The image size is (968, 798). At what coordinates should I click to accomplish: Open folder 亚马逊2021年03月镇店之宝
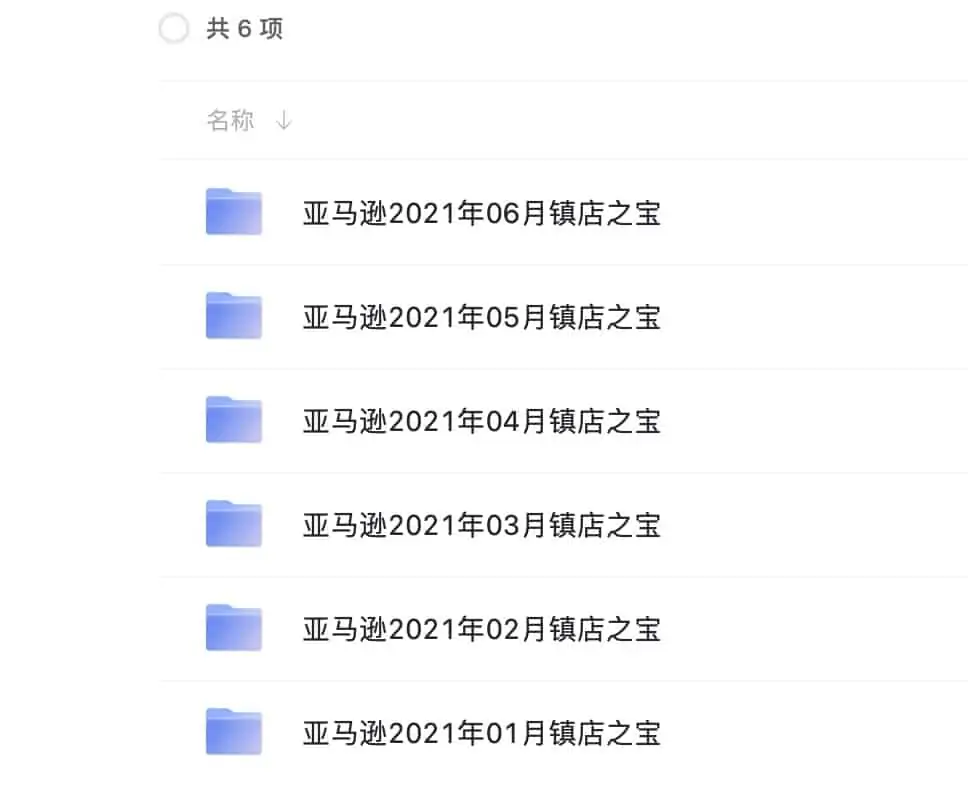[481, 525]
